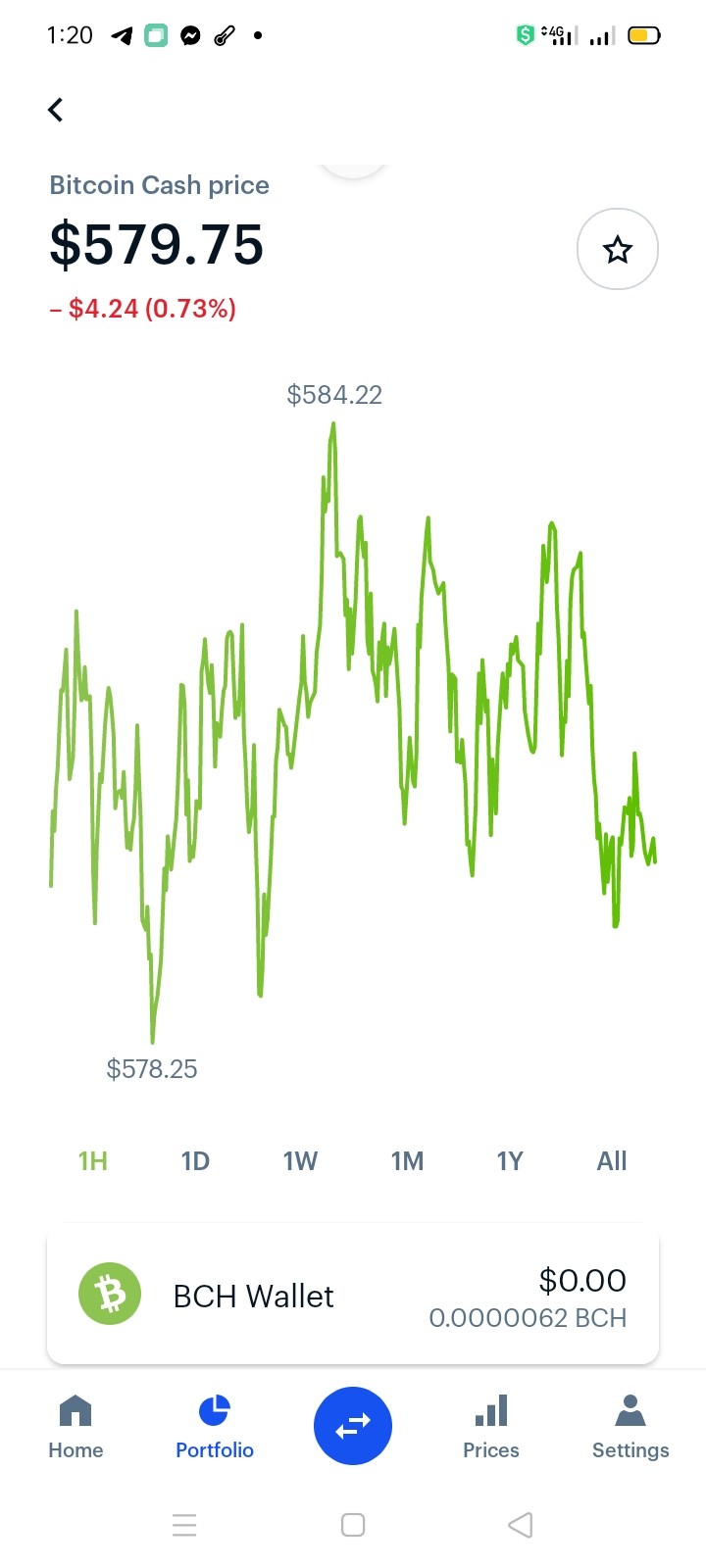
Task: Tap the system back button
Action: coord(521,1525)
